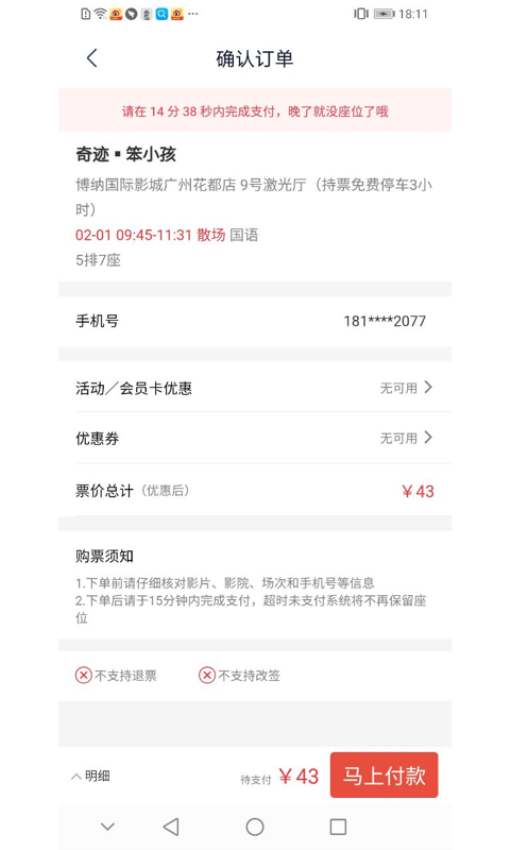Open the system recent apps button
Viewport: 510px width, 850px height.
[338, 827]
